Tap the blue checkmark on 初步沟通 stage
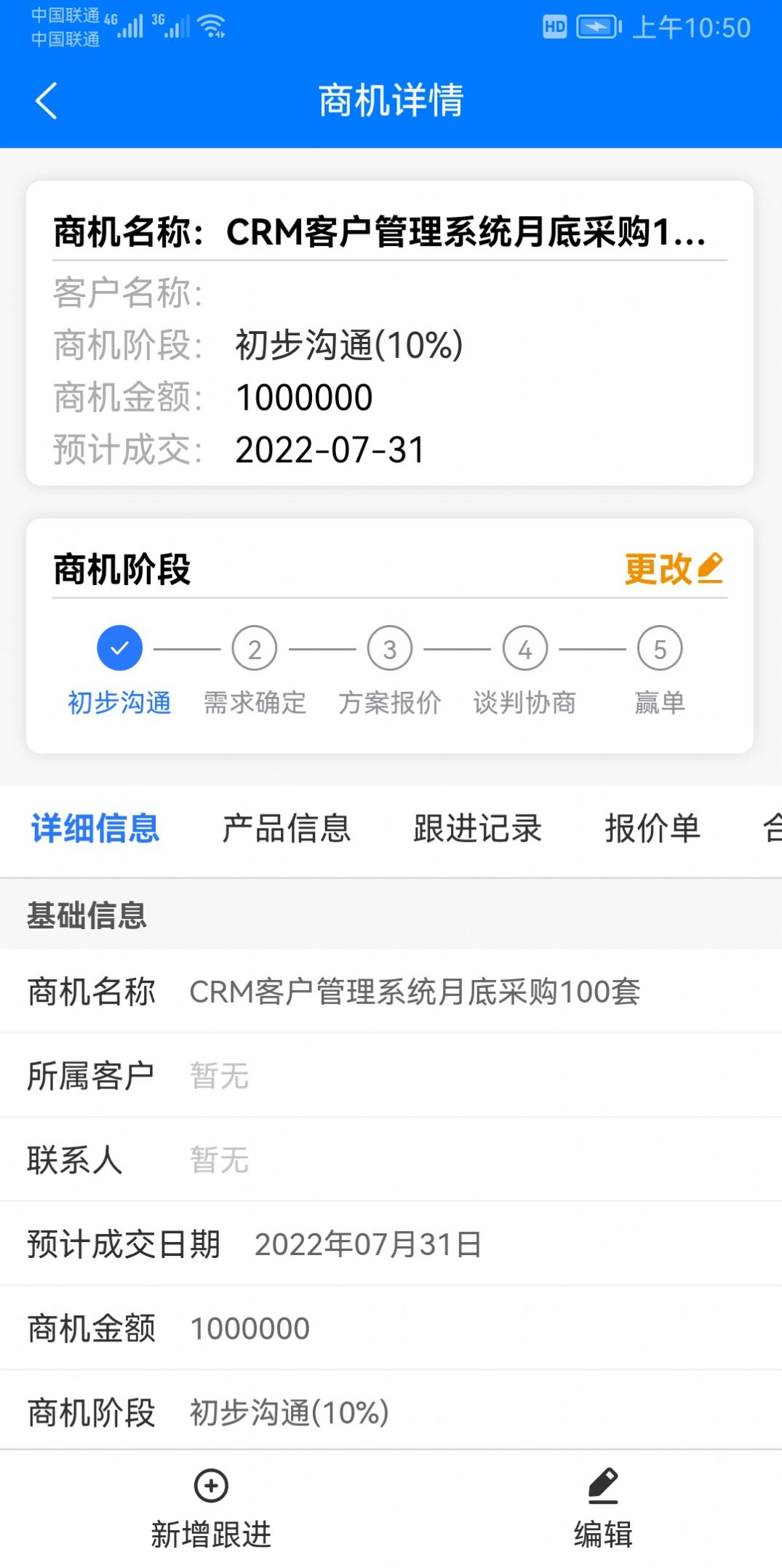Image resolution: width=782 pixels, height=1568 pixels. [x=119, y=648]
